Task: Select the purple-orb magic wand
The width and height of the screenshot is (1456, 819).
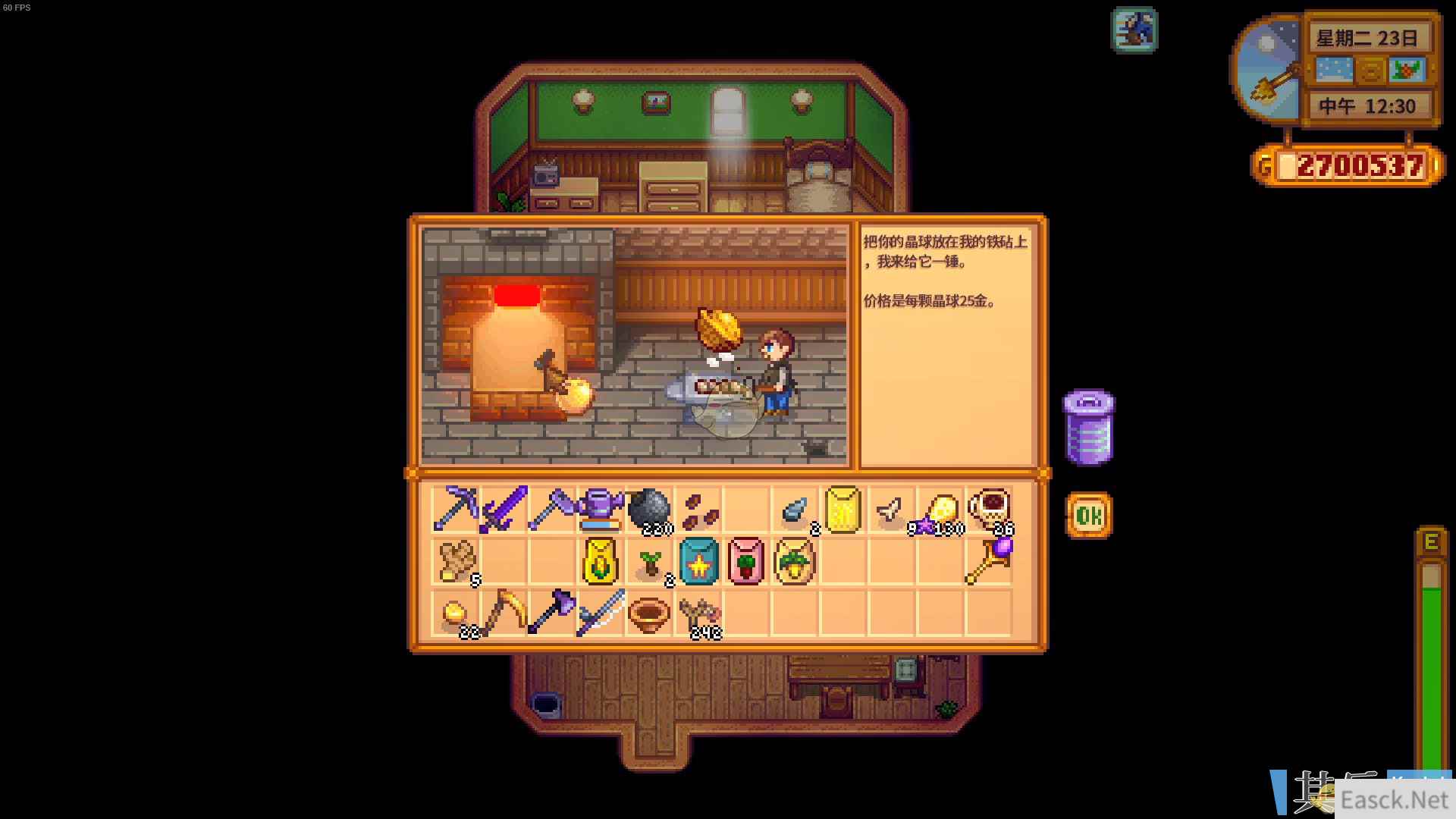Action: coord(990,561)
